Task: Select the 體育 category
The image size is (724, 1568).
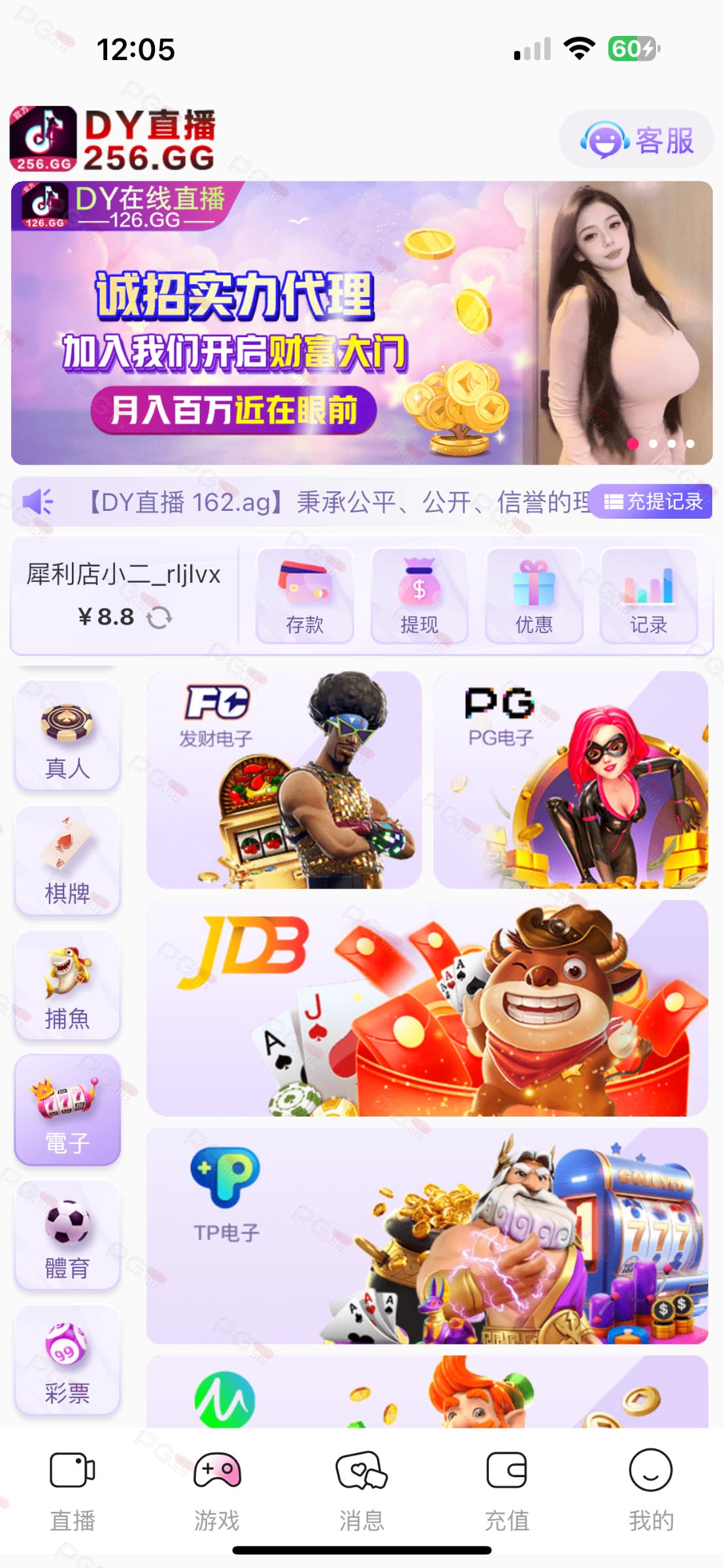Action: point(67,1235)
